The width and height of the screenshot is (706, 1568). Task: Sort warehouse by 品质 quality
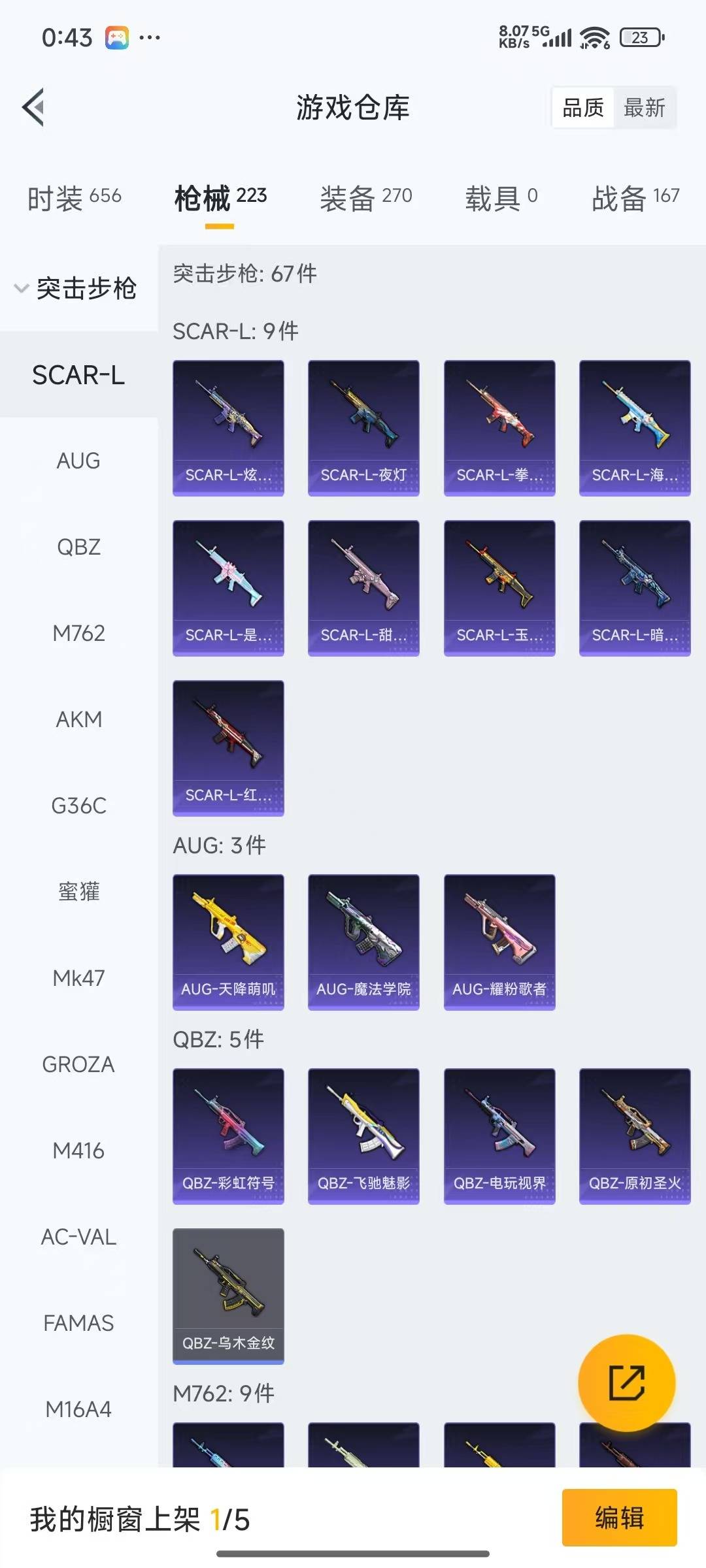(x=584, y=108)
